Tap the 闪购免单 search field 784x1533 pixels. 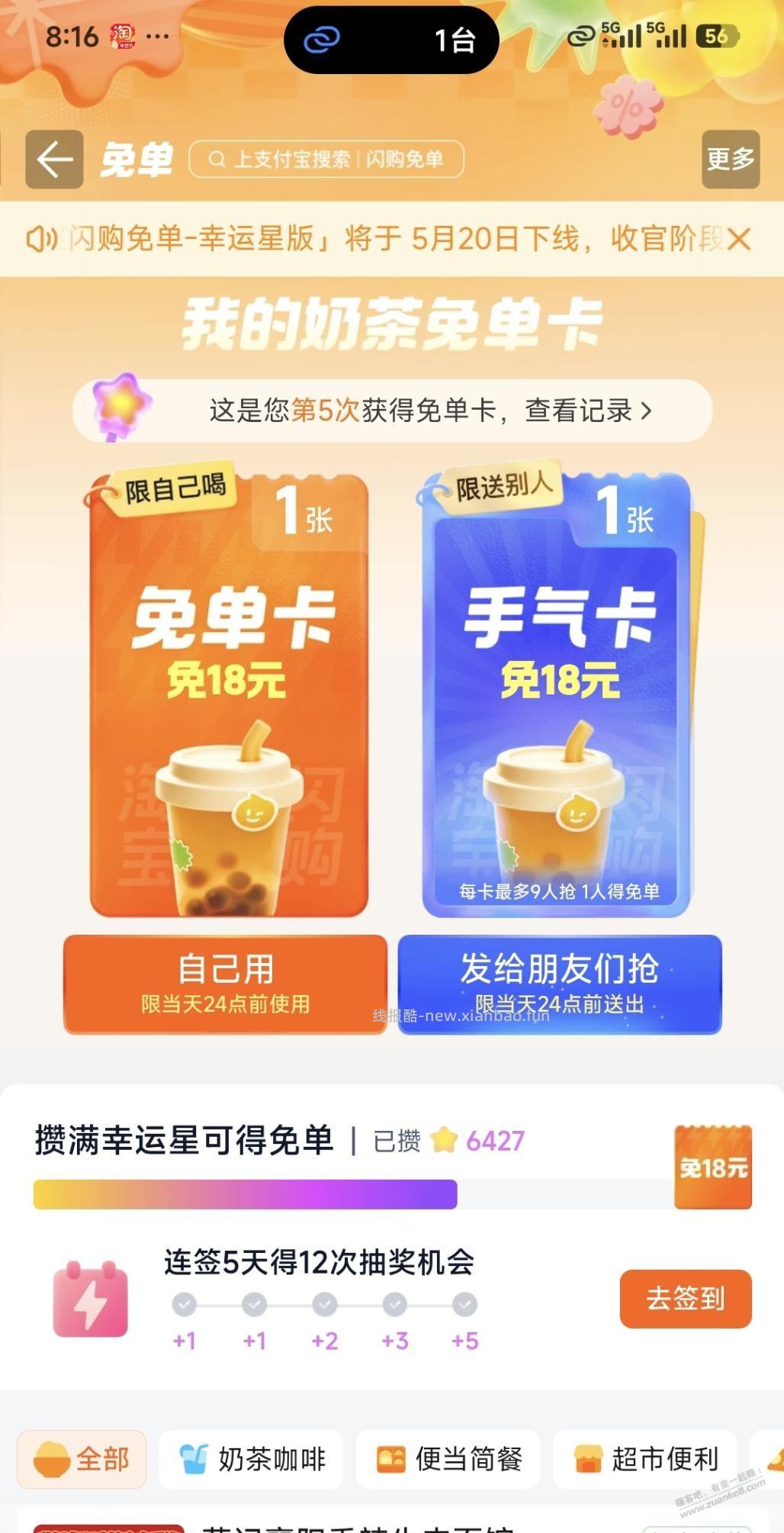(x=328, y=160)
